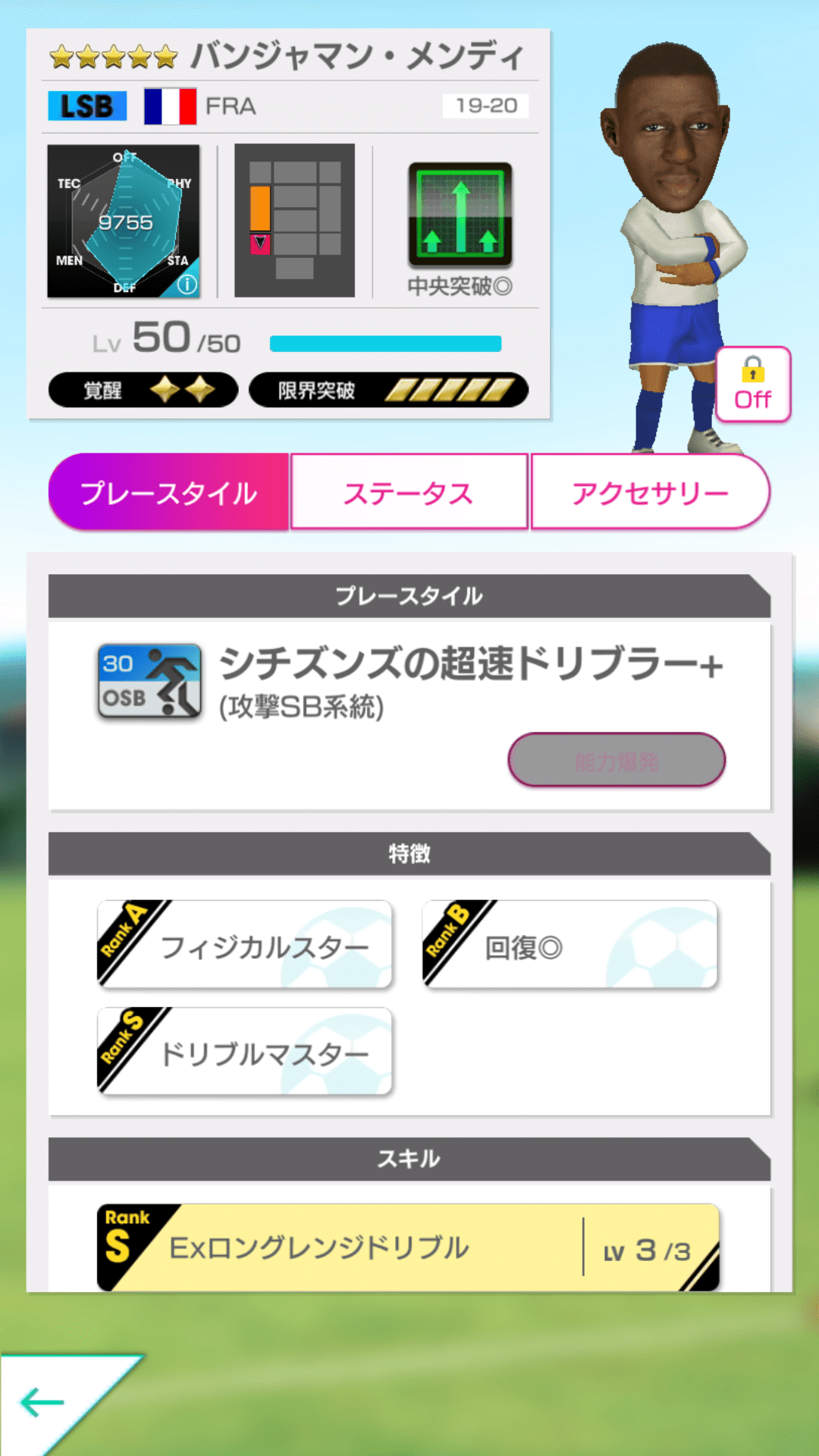Tap the OSB playstyle dribbler icon
Screen dimensions: 819x1456
click(149, 680)
